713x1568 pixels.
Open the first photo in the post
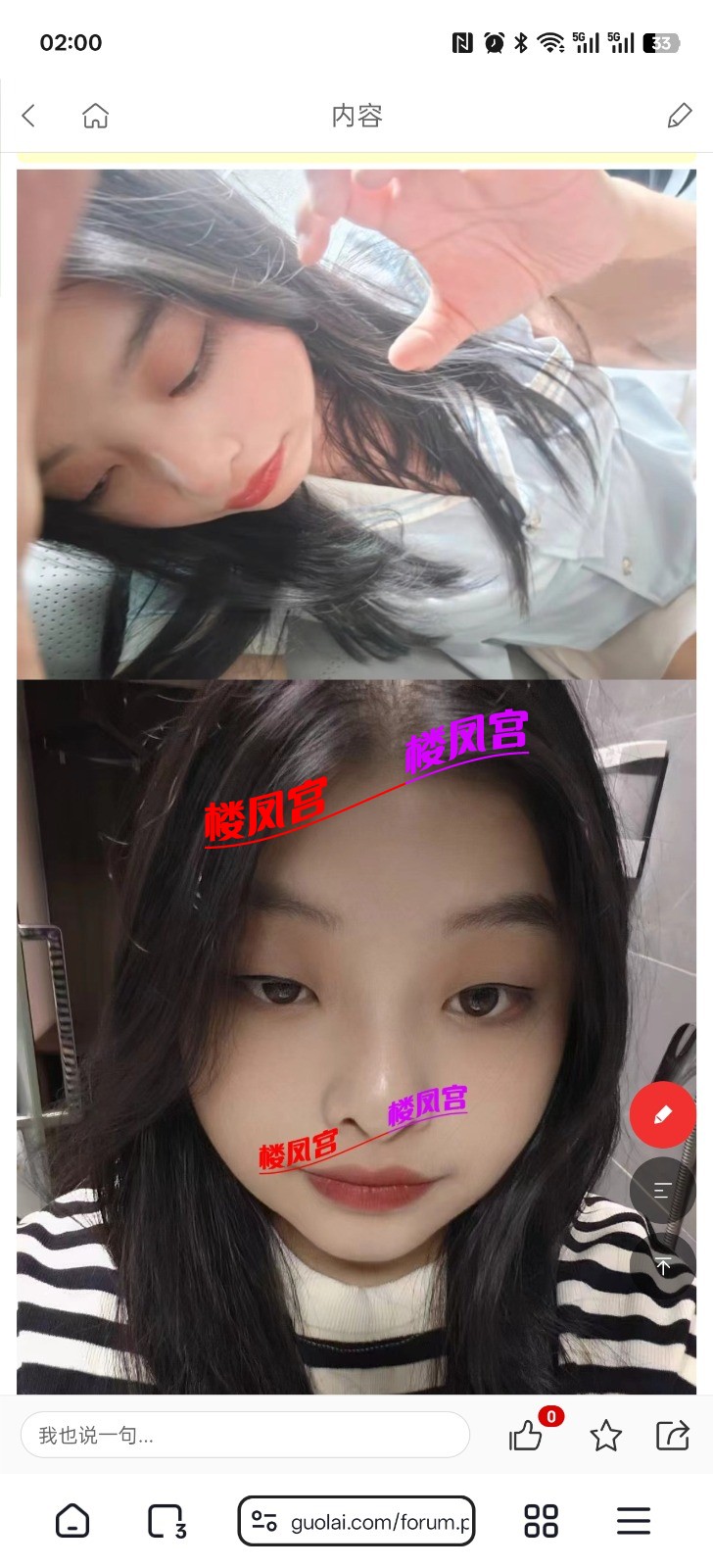tap(356, 423)
